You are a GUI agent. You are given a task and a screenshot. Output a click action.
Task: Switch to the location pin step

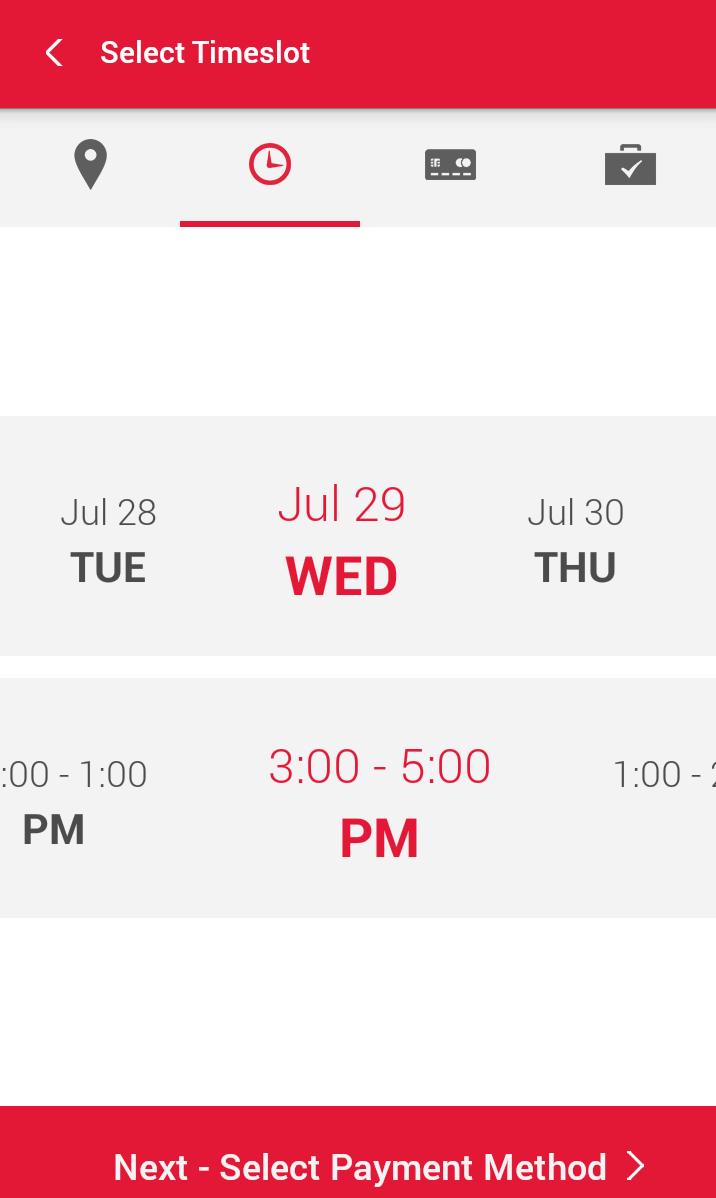click(x=90, y=164)
